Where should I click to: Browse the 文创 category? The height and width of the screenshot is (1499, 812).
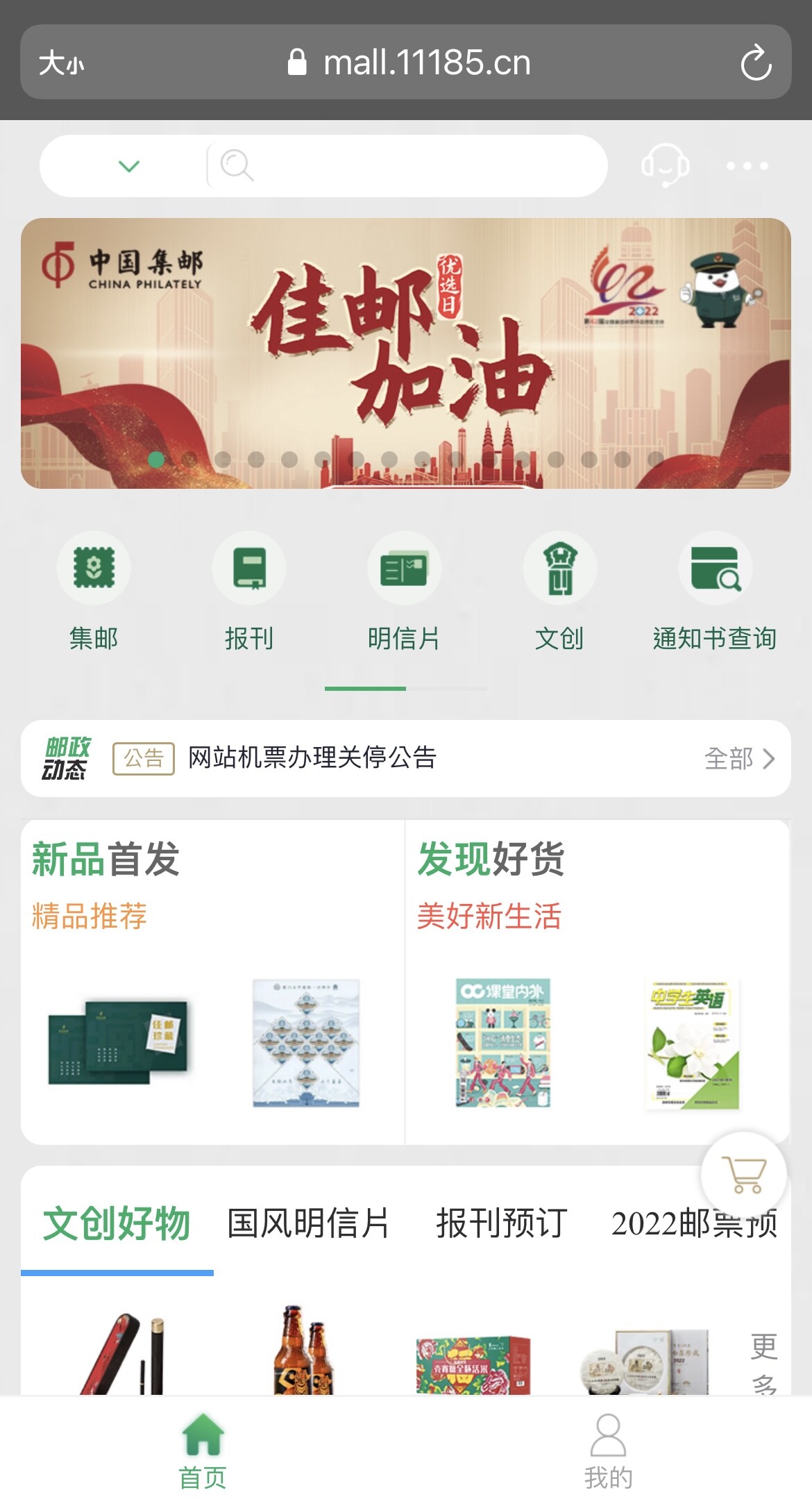coord(559,592)
